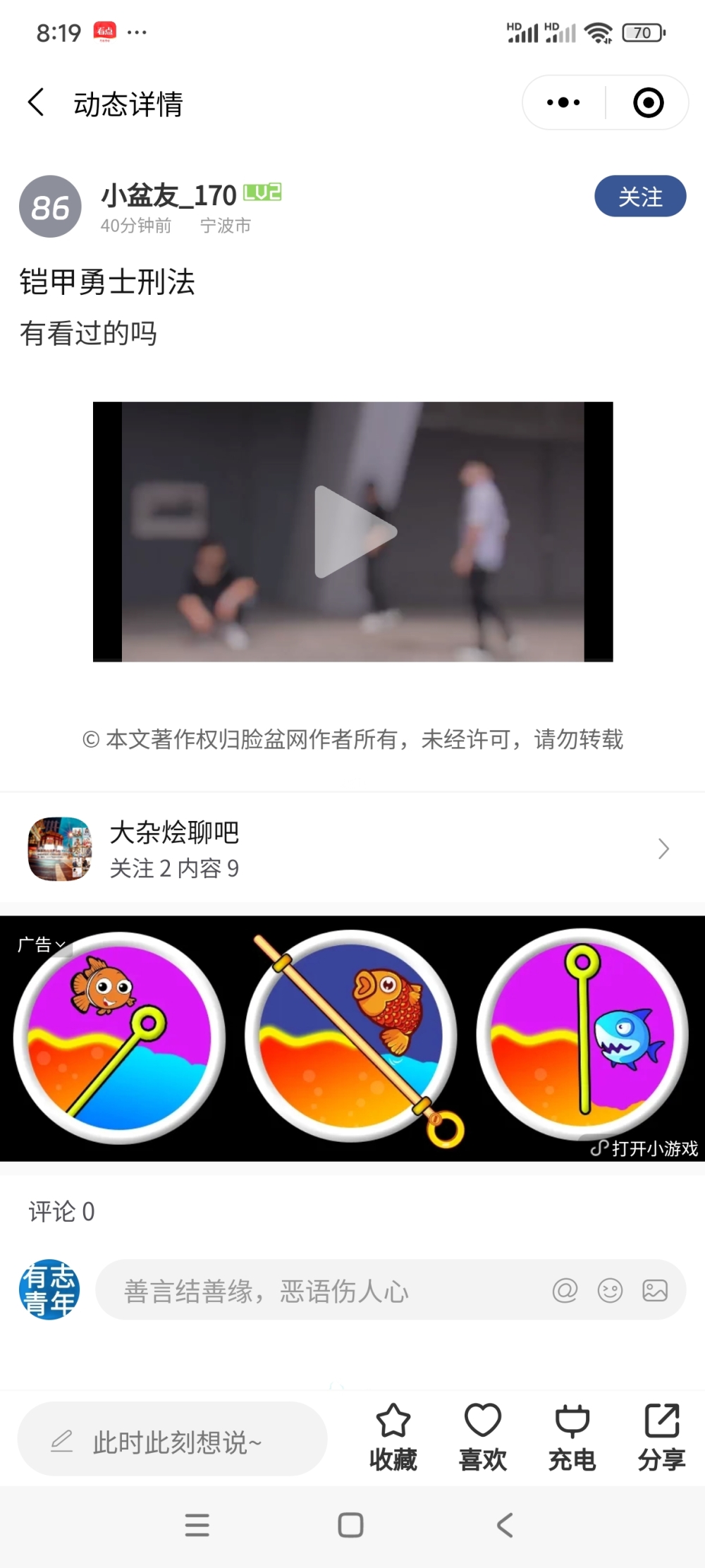This screenshot has height=1568, width=705.
Task: Attach a picture to the comment
Action: pyautogui.click(x=655, y=1291)
